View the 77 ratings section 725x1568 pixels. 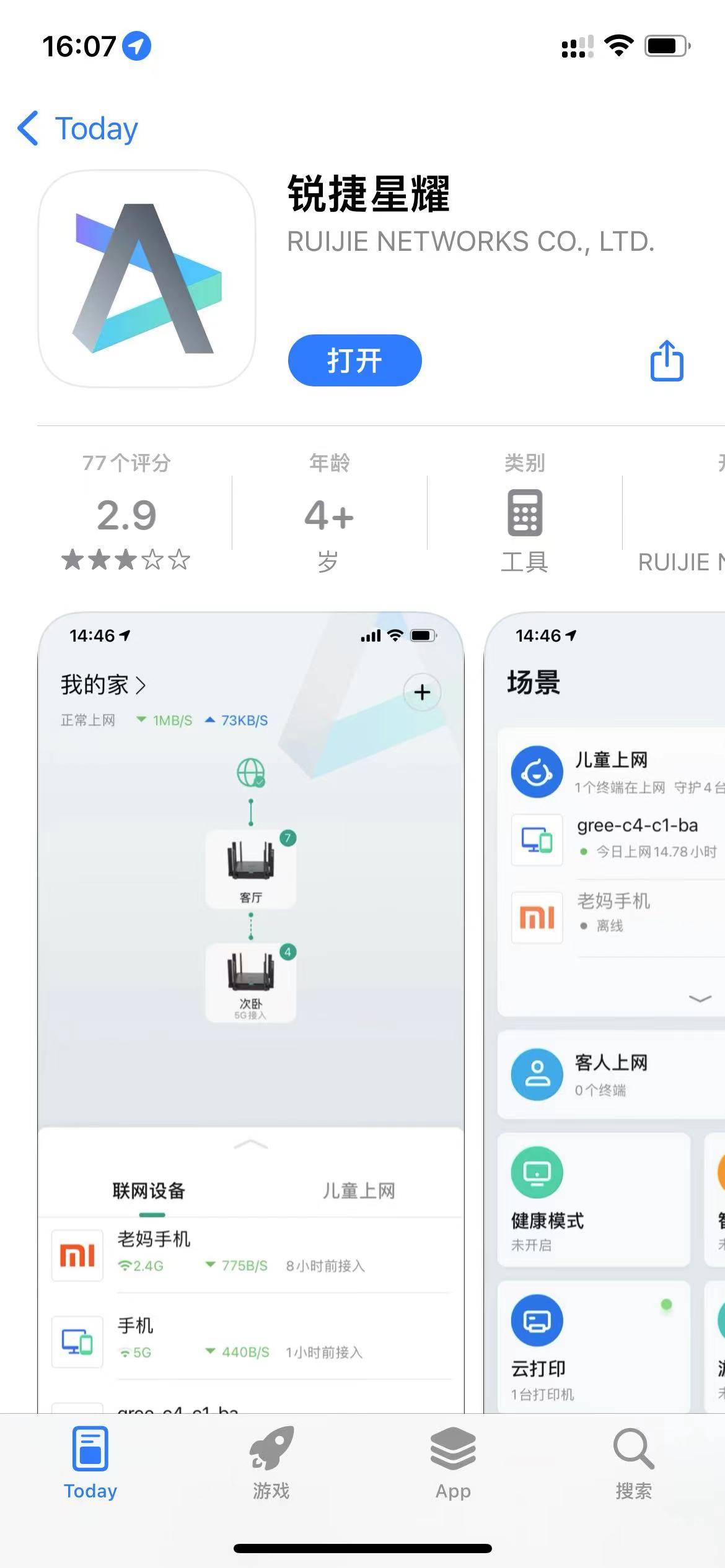click(126, 515)
